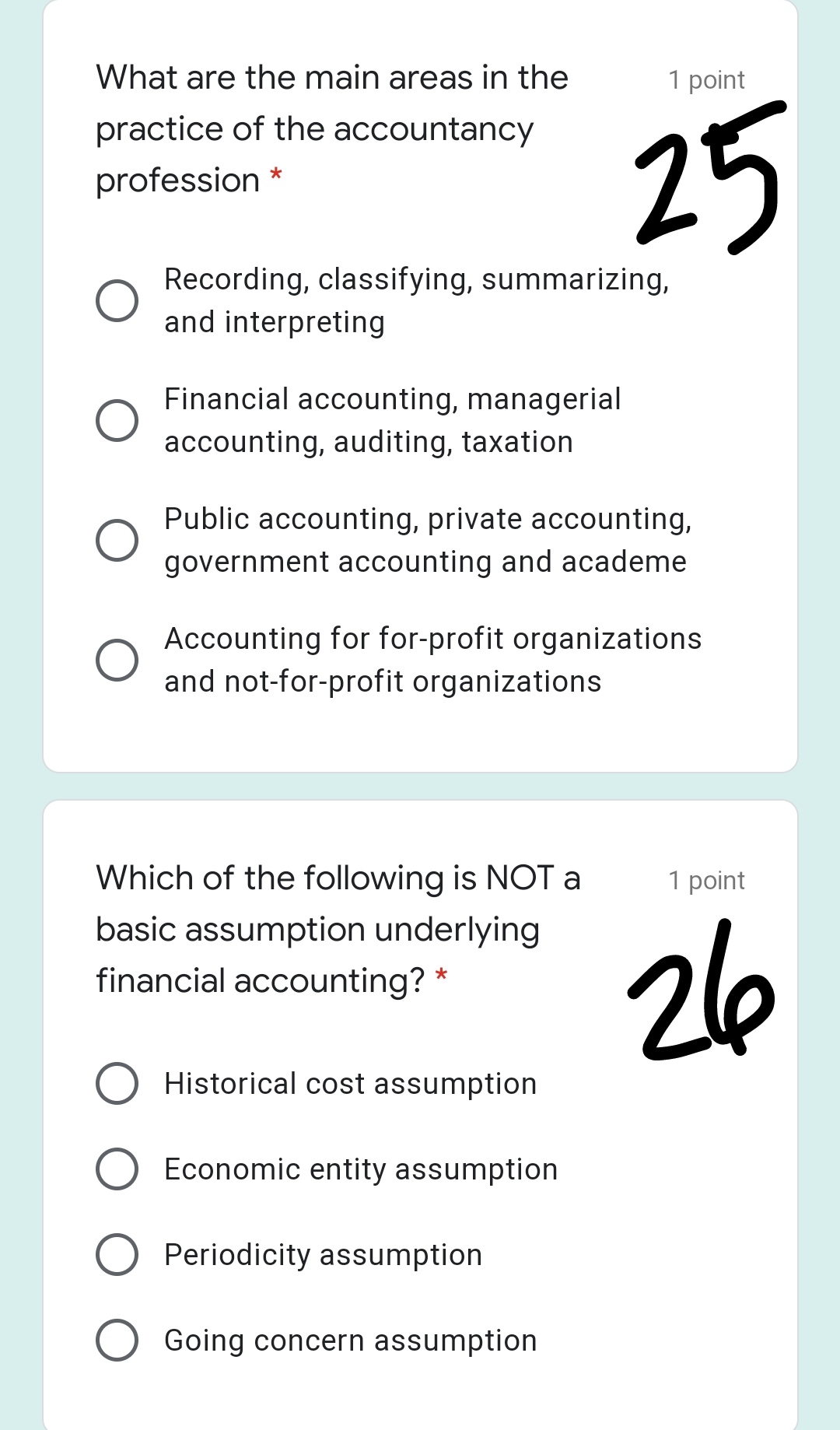Select "Historical cost assumption" answer

click(350, 1082)
